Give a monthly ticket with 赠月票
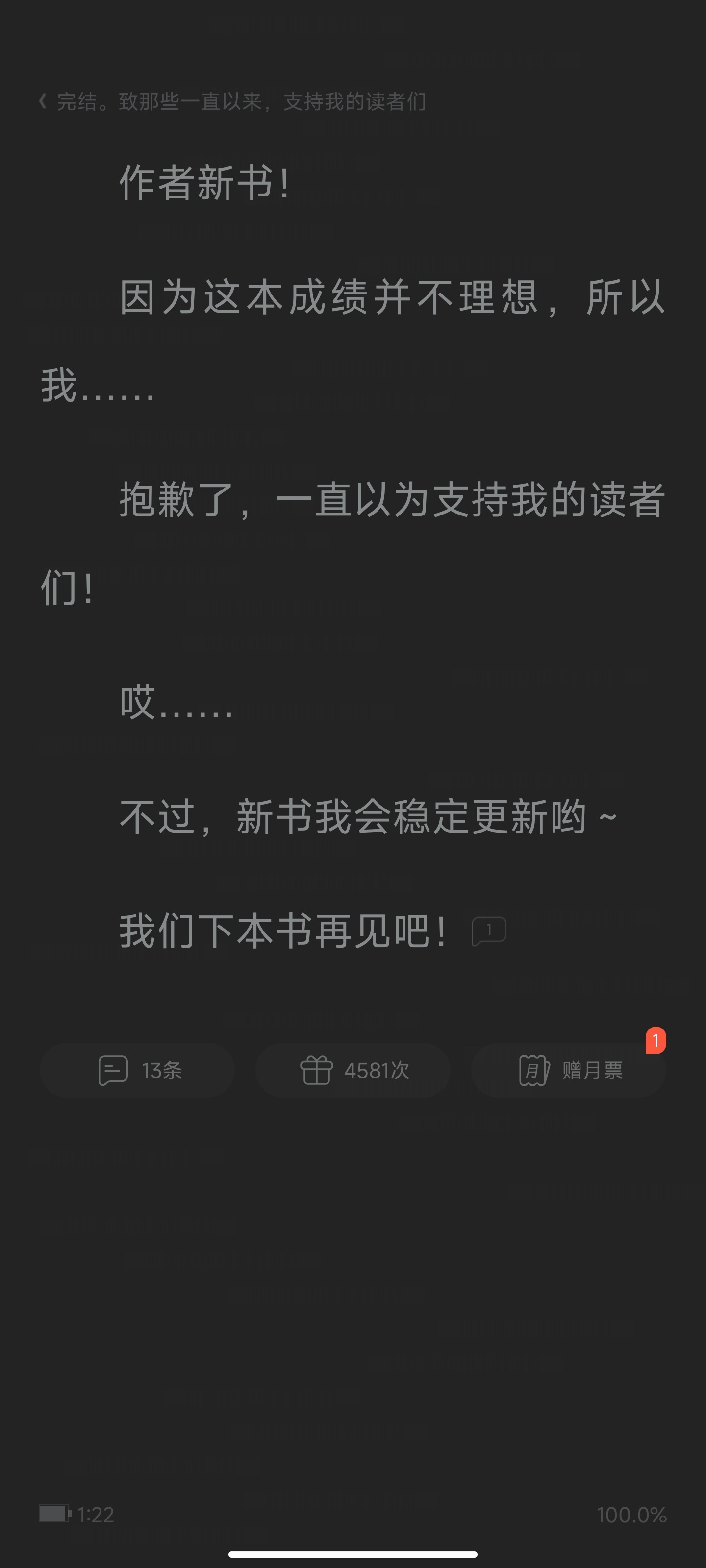This screenshot has height=1568, width=706. pyautogui.click(x=568, y=1070)
